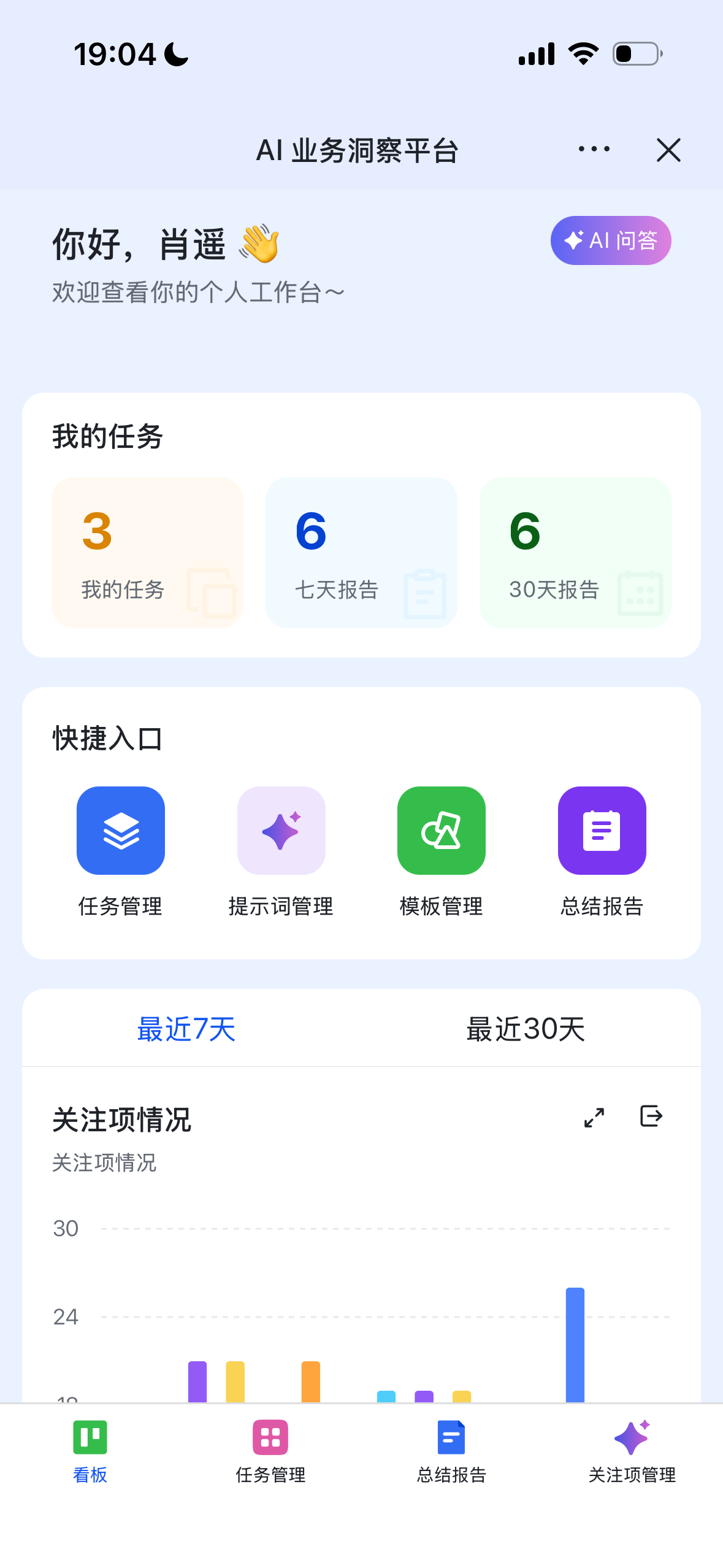723x1568 pixels.
Task: Switch to the 最近30天 tab
Action: point(526,1029)
